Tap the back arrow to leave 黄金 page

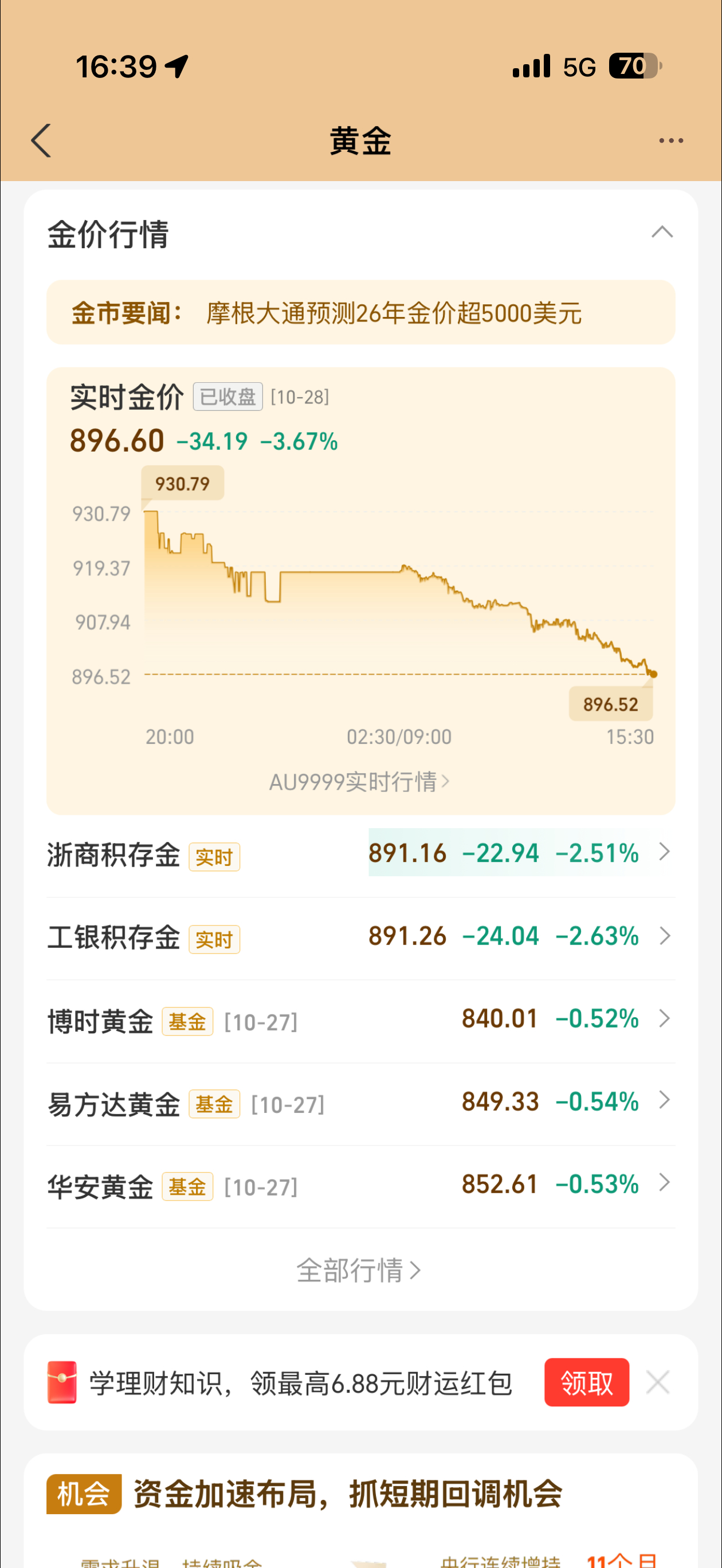[x=40, y=140]
